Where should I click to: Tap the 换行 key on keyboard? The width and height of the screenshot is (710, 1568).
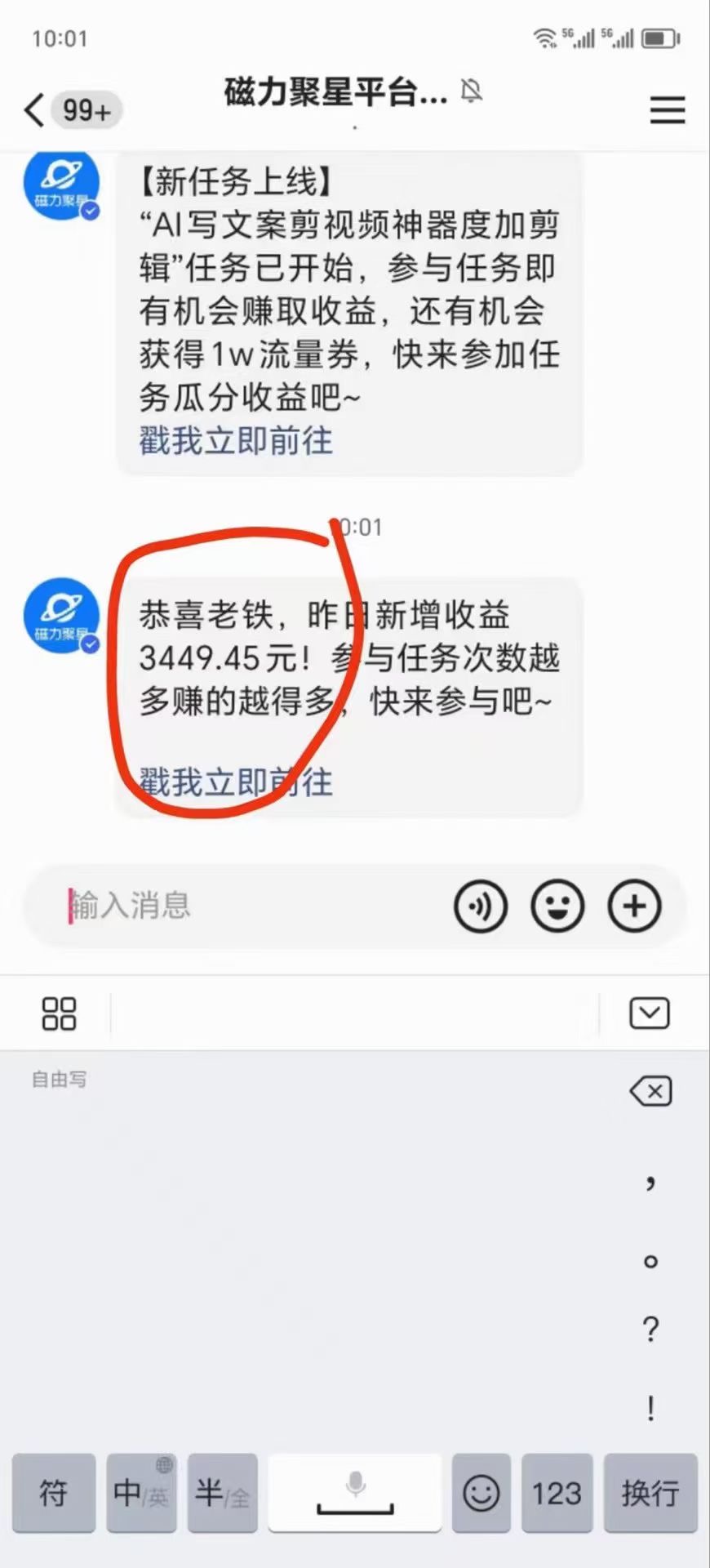(650, 1493)
